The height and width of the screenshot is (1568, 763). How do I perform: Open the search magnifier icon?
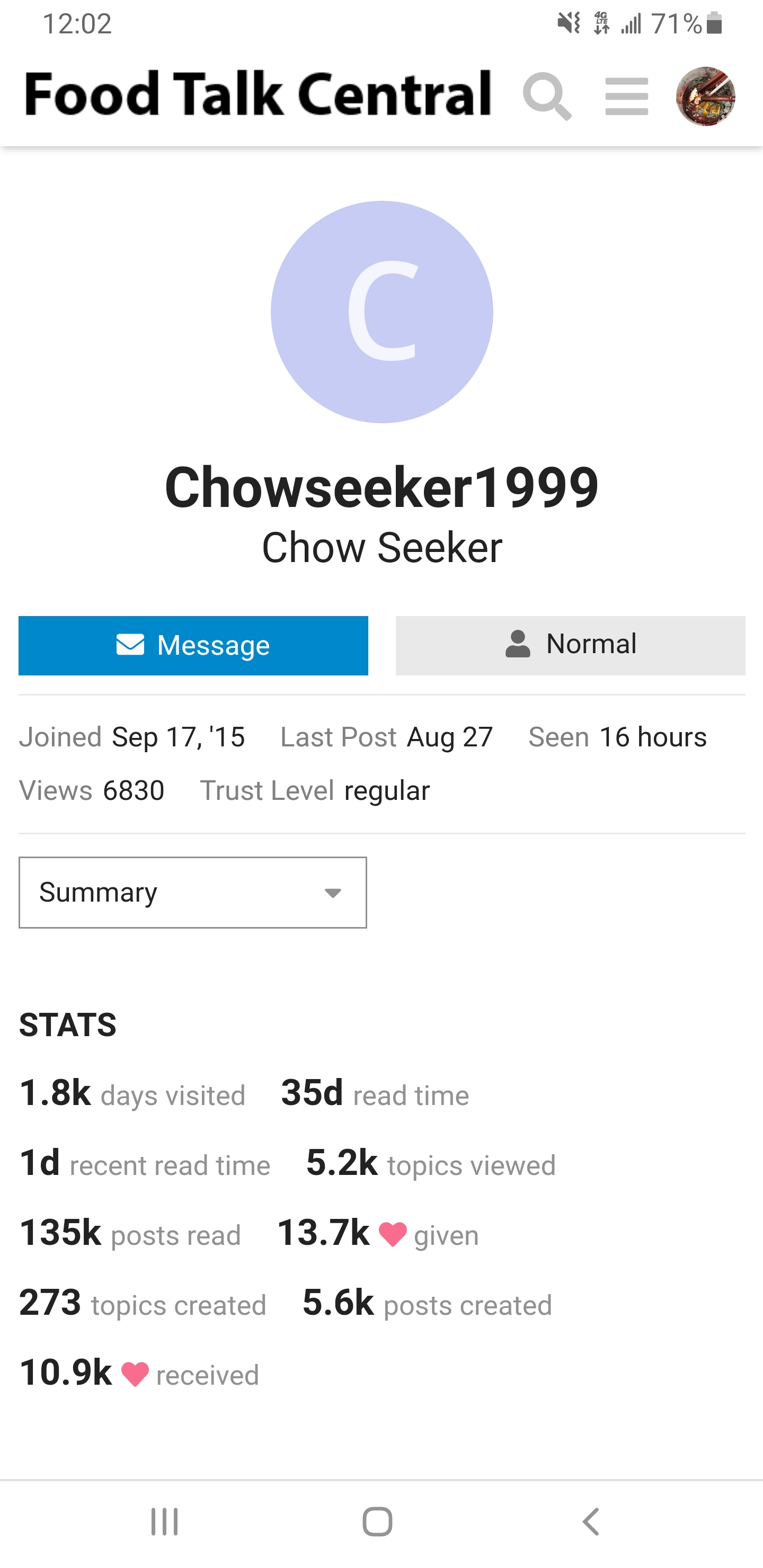[547, 96]
